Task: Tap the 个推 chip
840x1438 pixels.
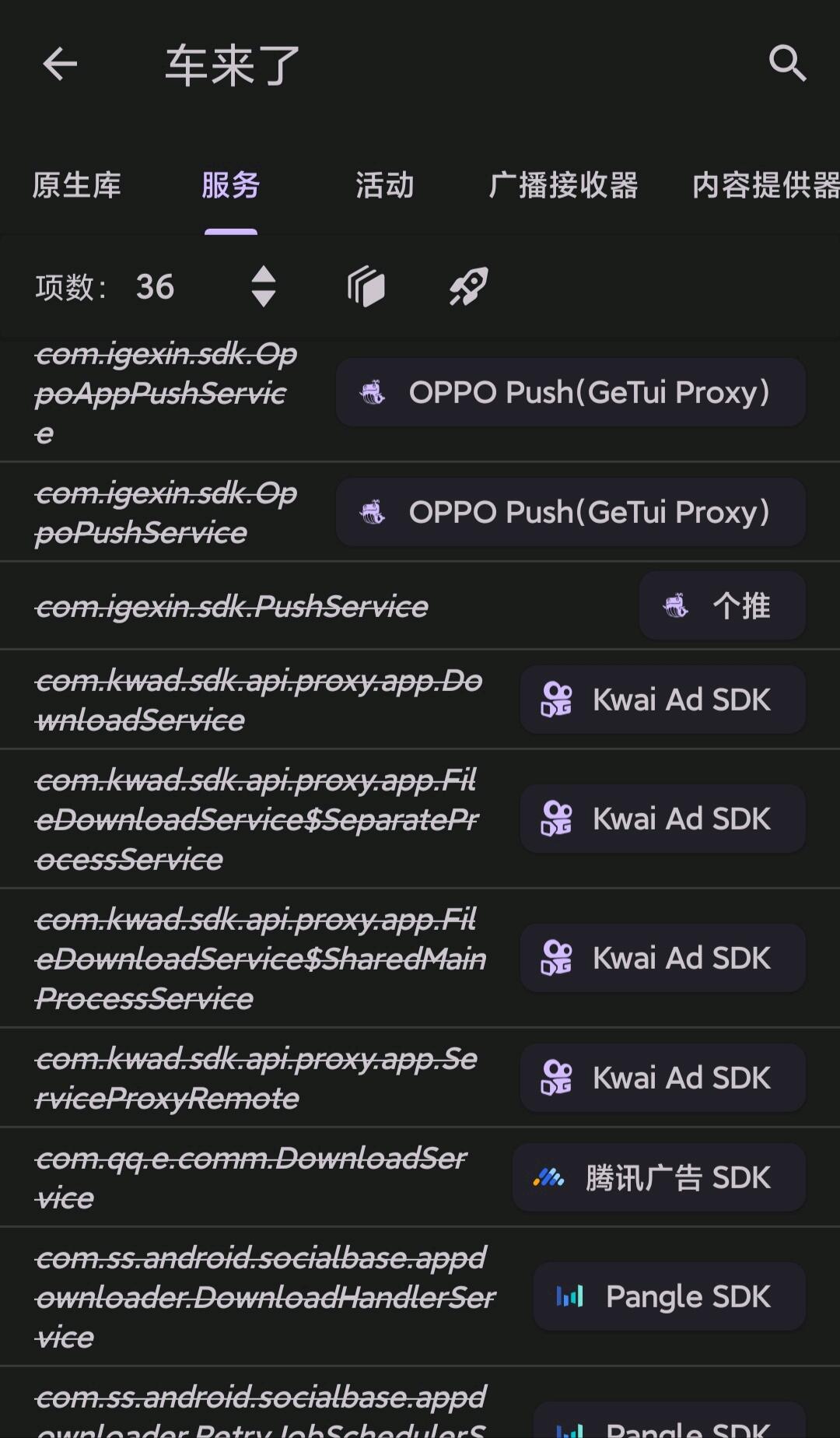Action: click(722, 606)
